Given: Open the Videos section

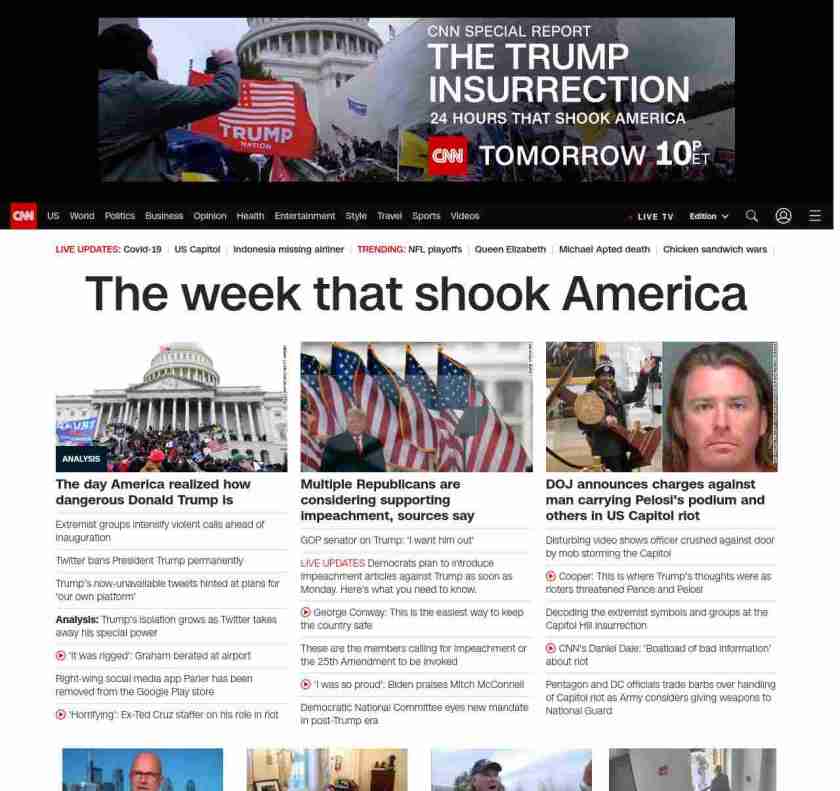Looking at the screenshot, I should [x=465, y=216].
